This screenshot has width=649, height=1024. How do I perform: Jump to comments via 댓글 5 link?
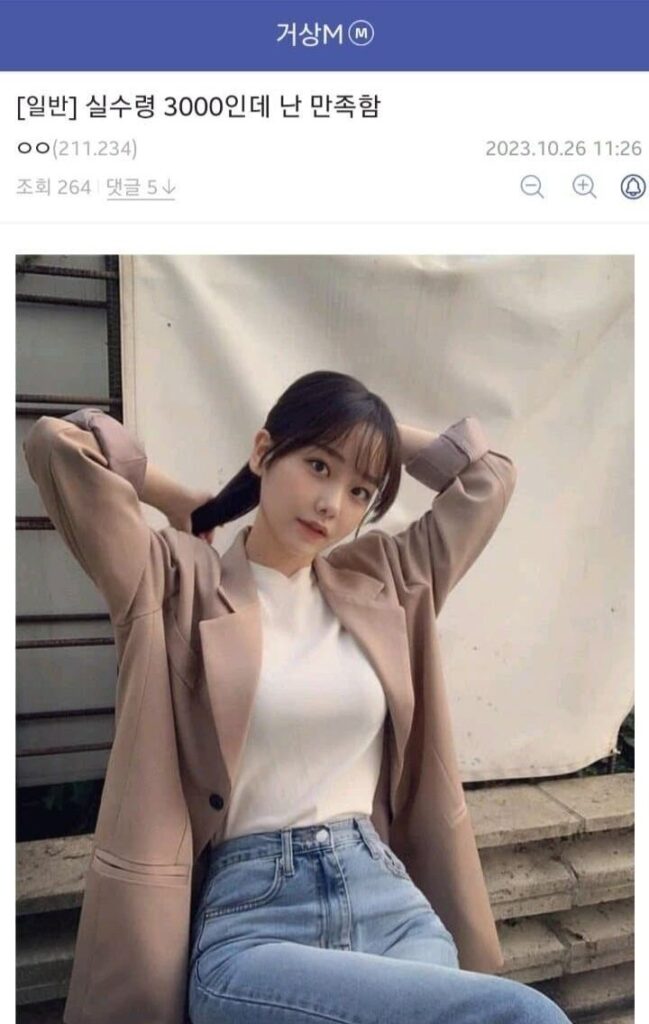click(140, 187)
